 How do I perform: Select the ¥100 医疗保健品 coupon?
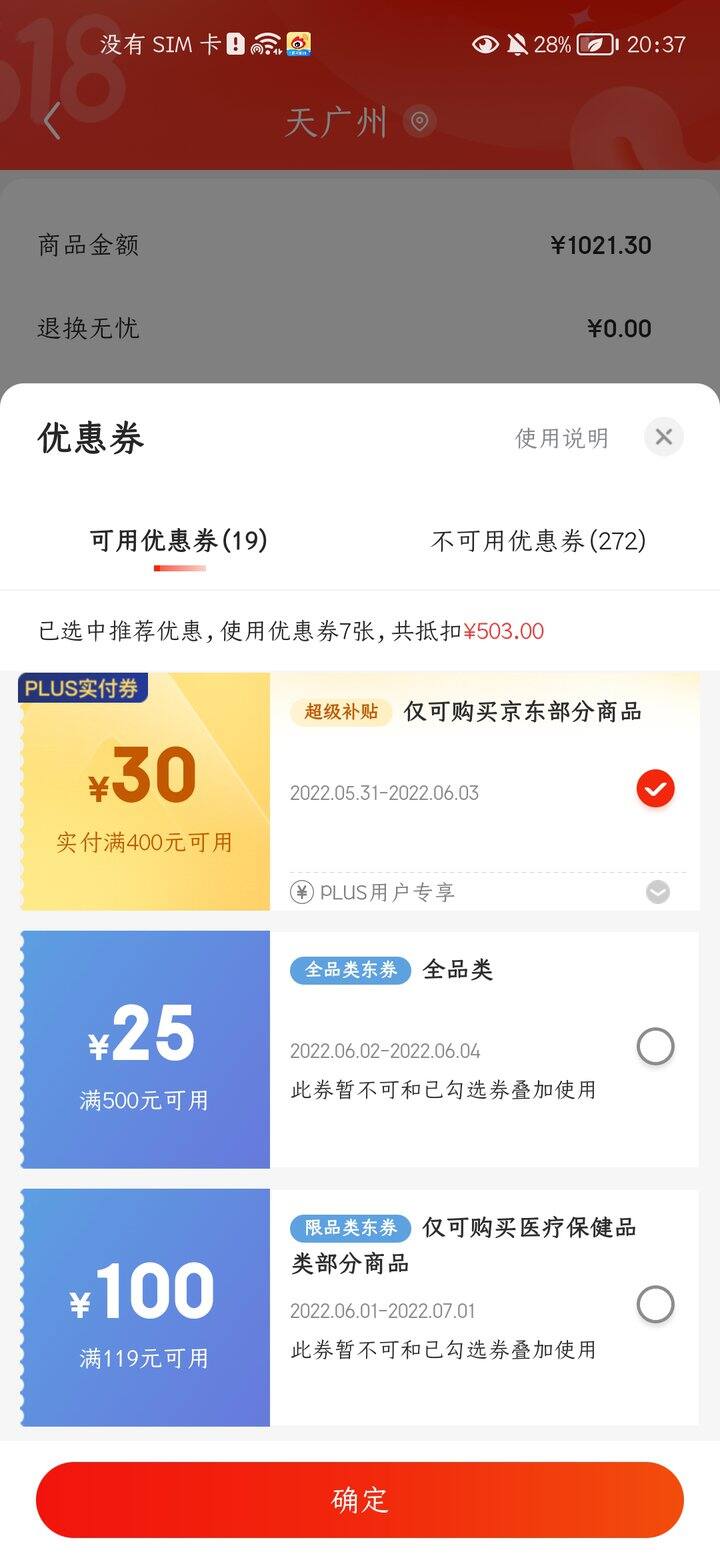click(x=656, y=1304)
